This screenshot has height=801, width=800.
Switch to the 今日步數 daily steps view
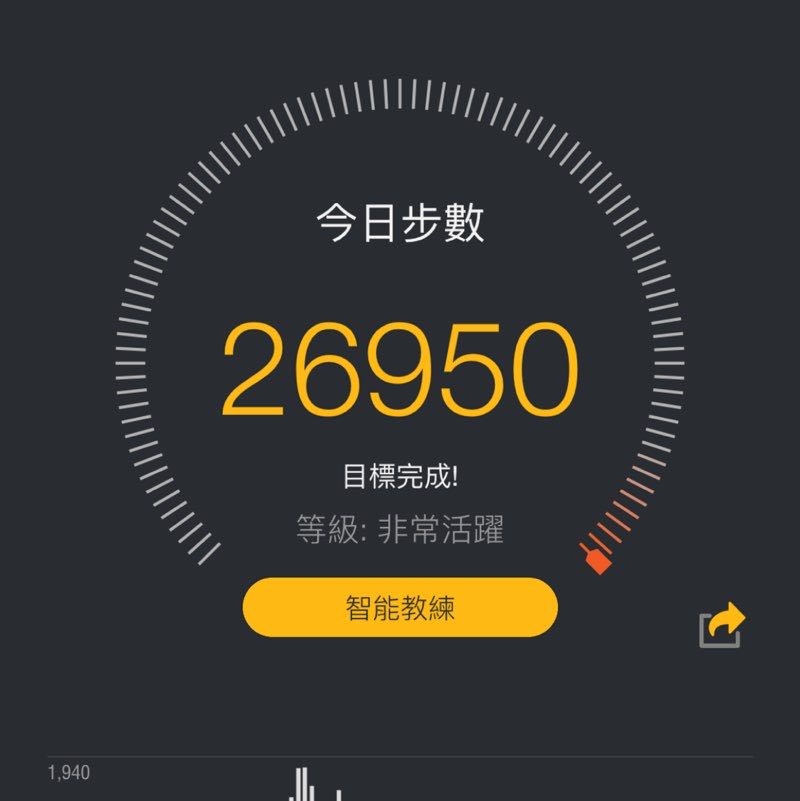click(400, 220)
